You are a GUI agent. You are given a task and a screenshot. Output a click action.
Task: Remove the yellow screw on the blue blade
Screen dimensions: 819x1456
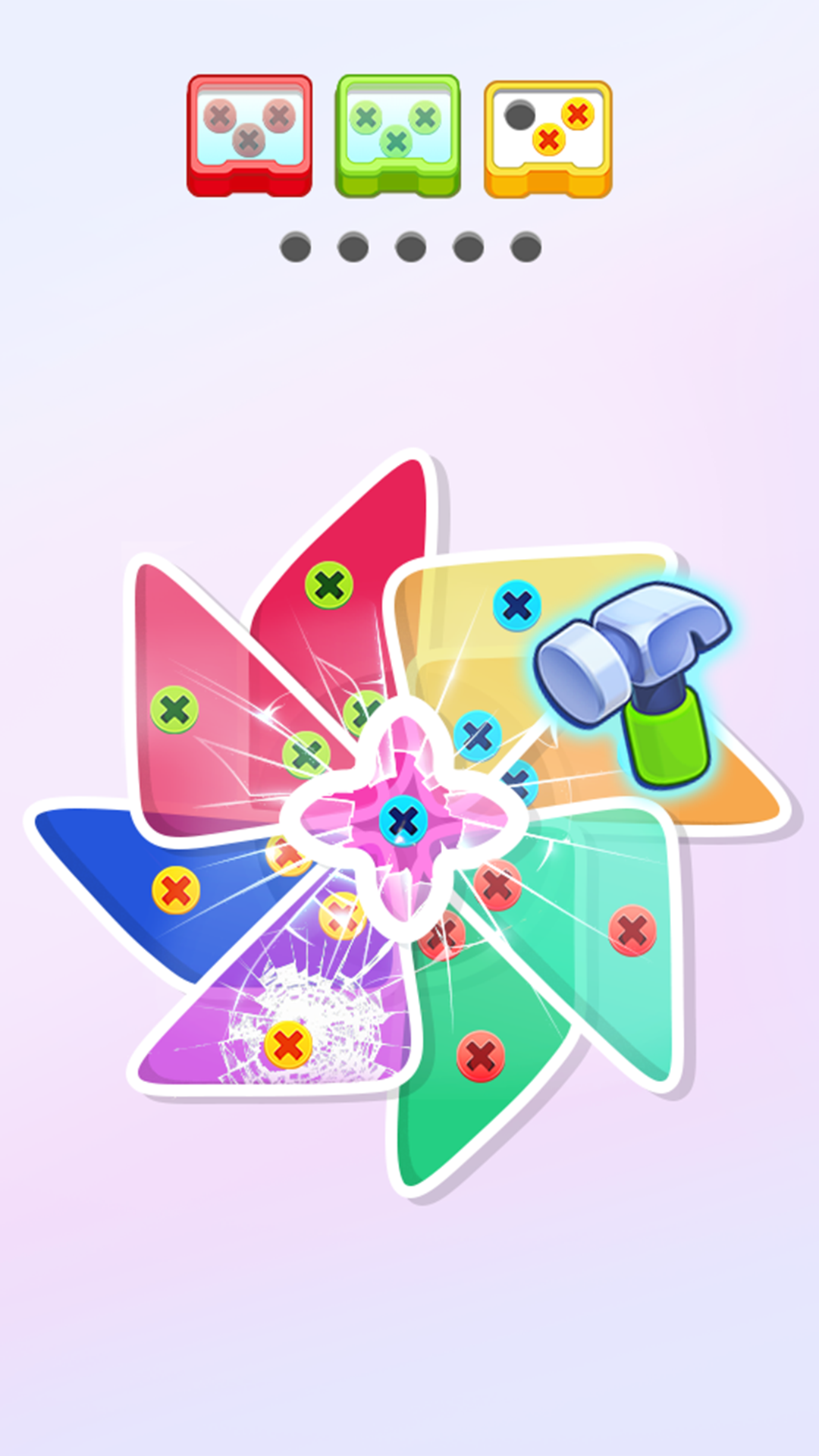point(176,890)
